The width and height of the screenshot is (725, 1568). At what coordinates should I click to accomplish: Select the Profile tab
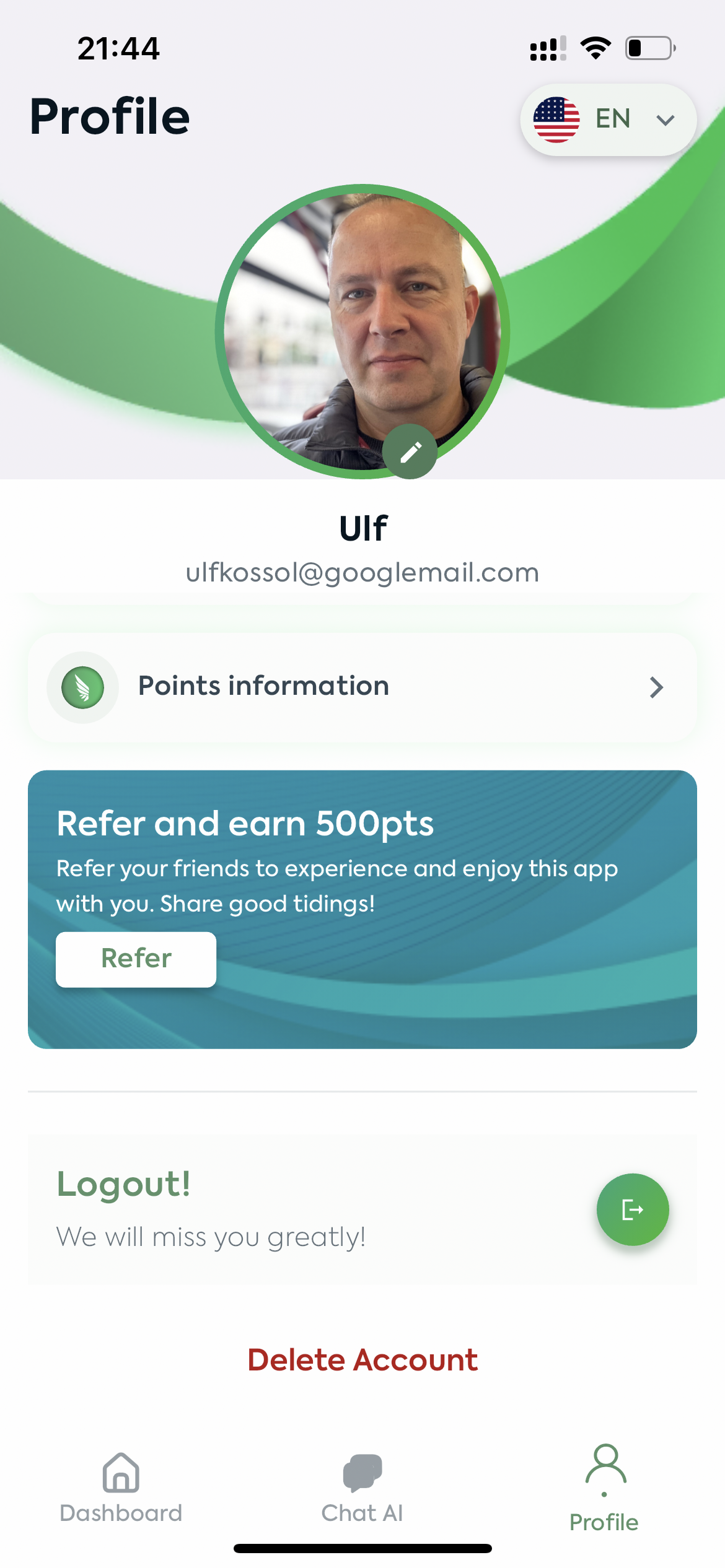click(604, 1487)
